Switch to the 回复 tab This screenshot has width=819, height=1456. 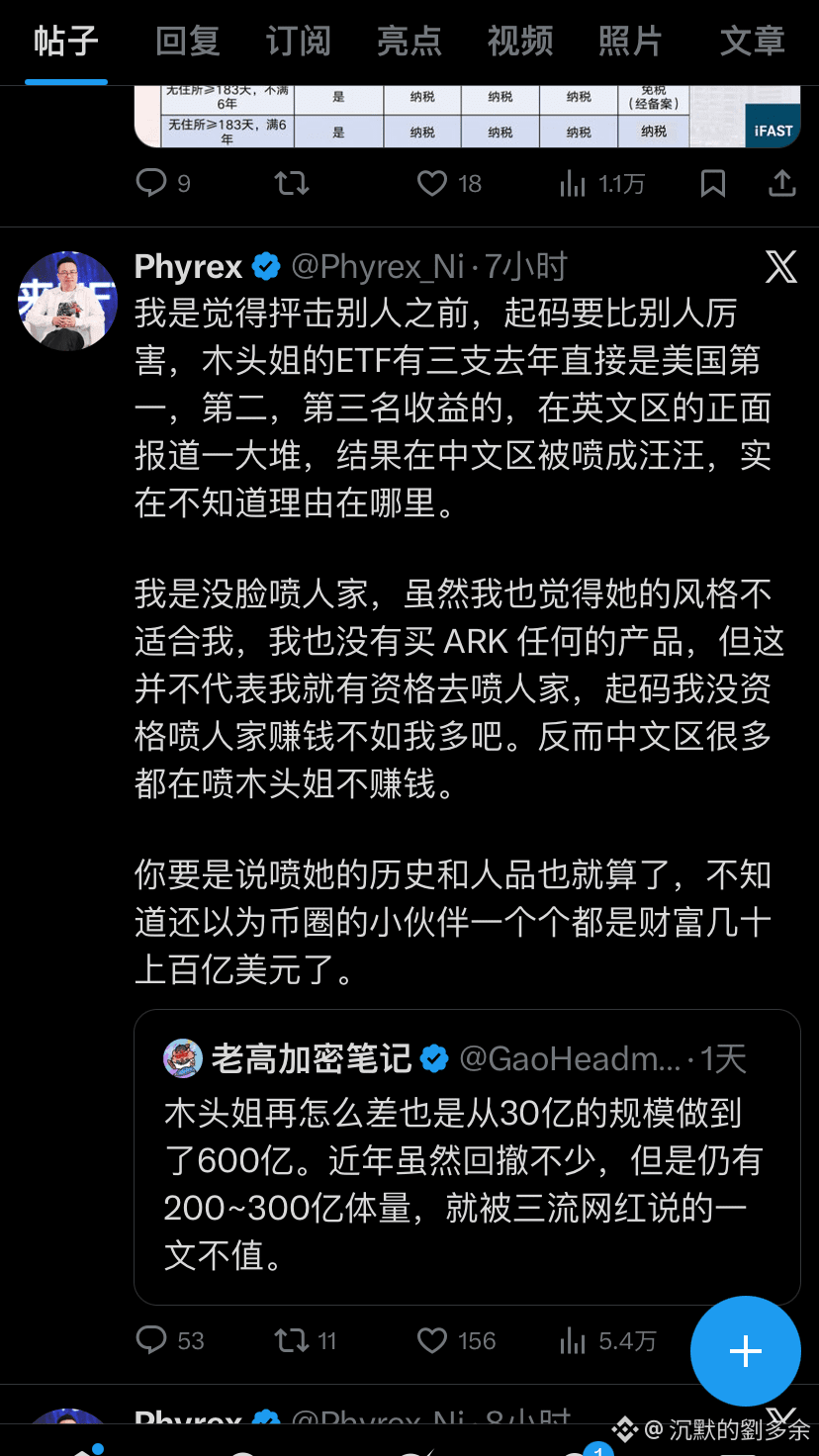tap(188, 42)
